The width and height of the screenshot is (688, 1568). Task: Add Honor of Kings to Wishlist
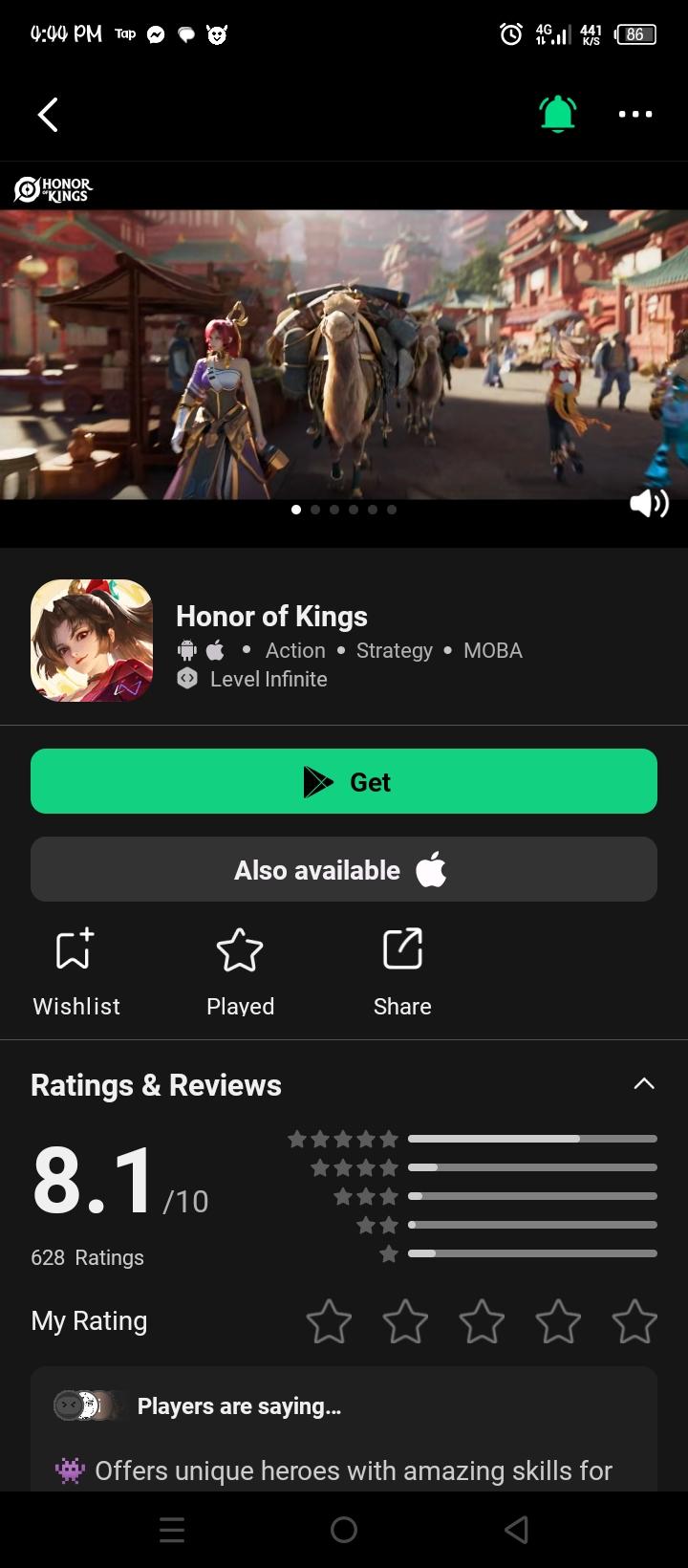click(x=76, y=971)
